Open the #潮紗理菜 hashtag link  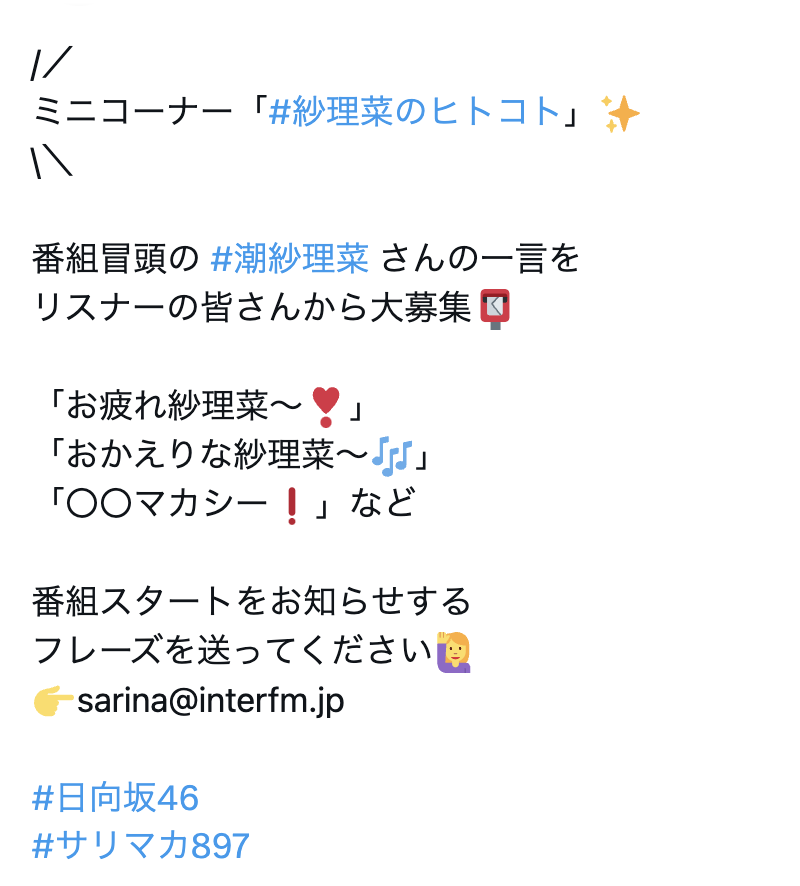[x=290, y=259]
